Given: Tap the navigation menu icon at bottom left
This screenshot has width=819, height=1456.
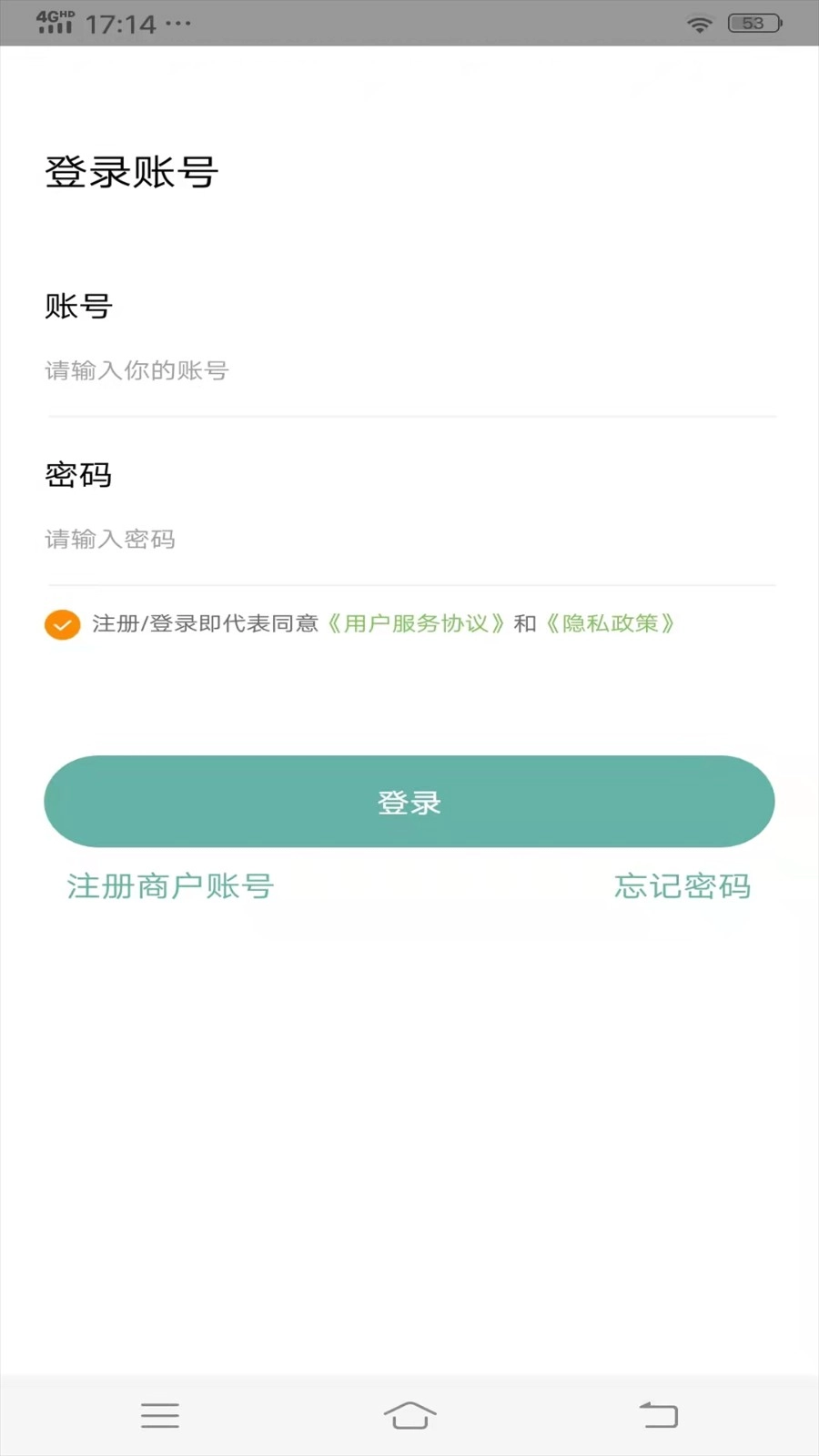Looking at the screenshot, I should (160, 1414).
